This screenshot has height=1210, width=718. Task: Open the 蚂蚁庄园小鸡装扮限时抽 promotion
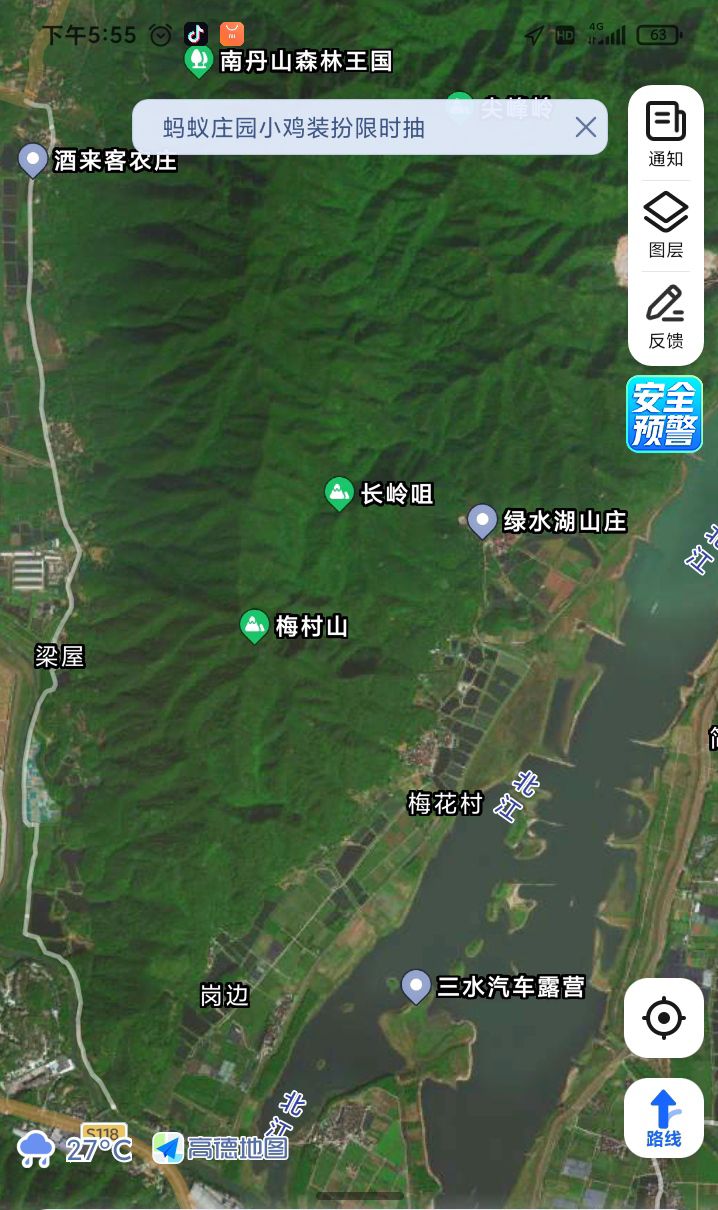(x=294, y=128)
